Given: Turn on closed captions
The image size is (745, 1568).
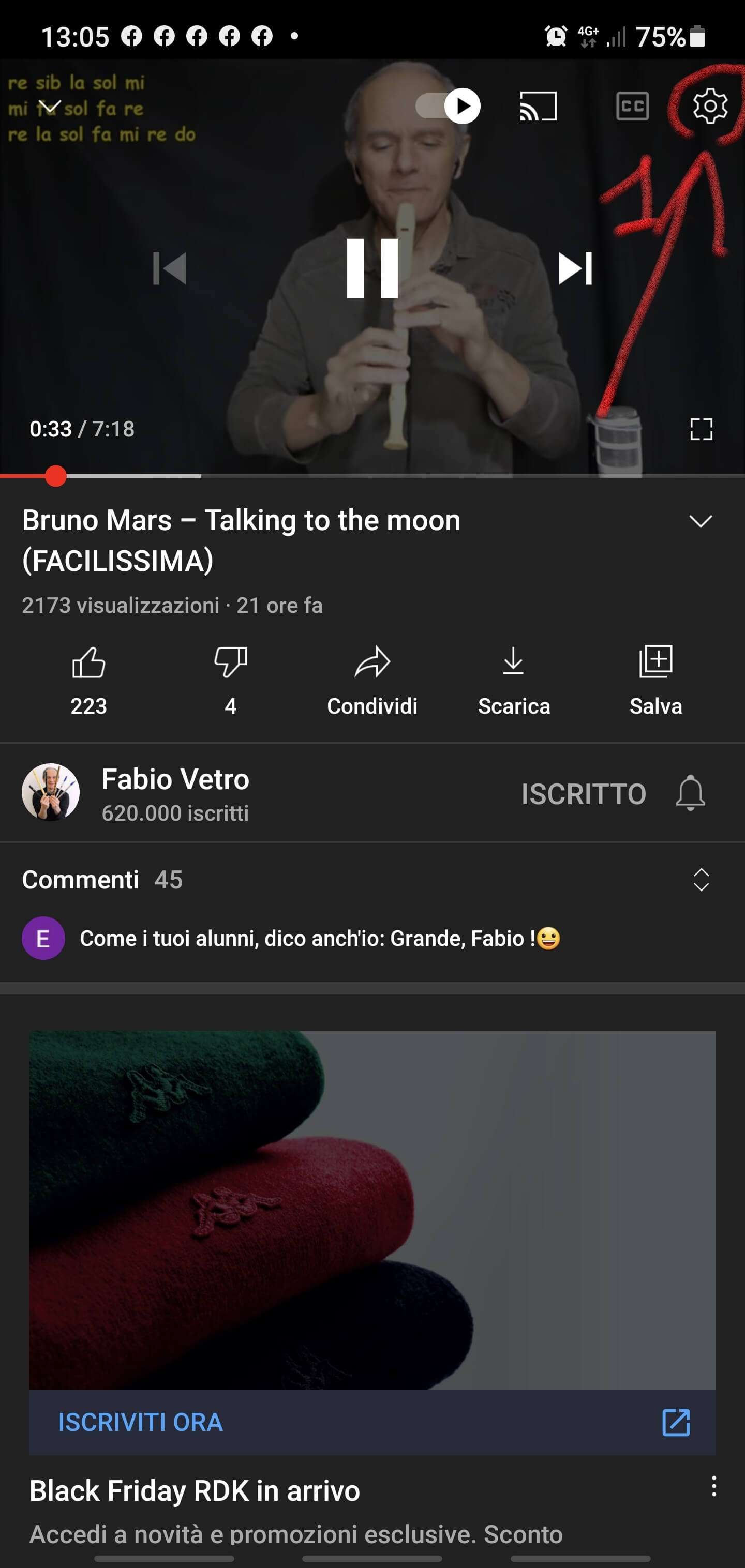Looking at the screenshot, I should tap(632, 107).
